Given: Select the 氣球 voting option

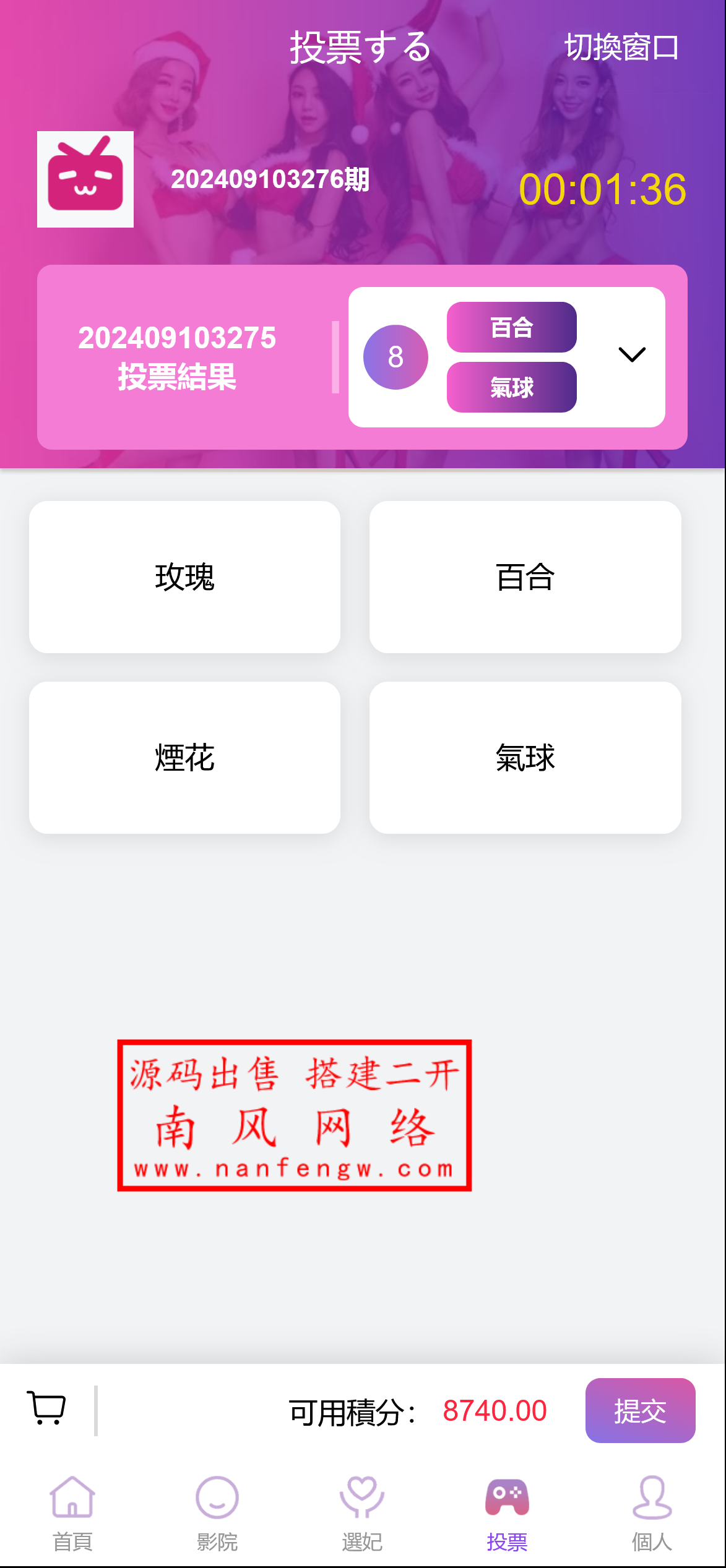Looking at the screenshot, I should click(525, 757).
